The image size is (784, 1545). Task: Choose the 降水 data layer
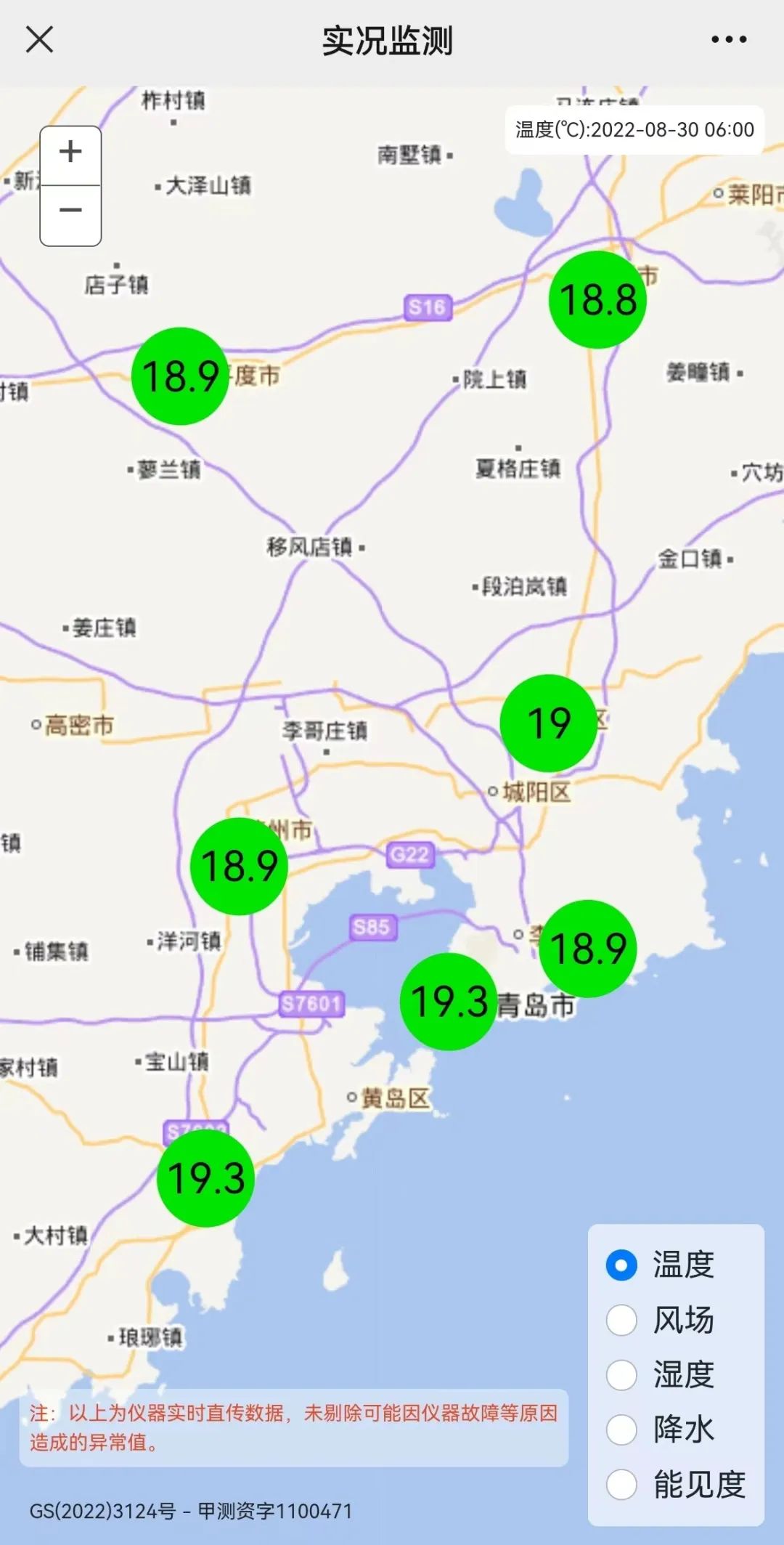click(622, 1429)
